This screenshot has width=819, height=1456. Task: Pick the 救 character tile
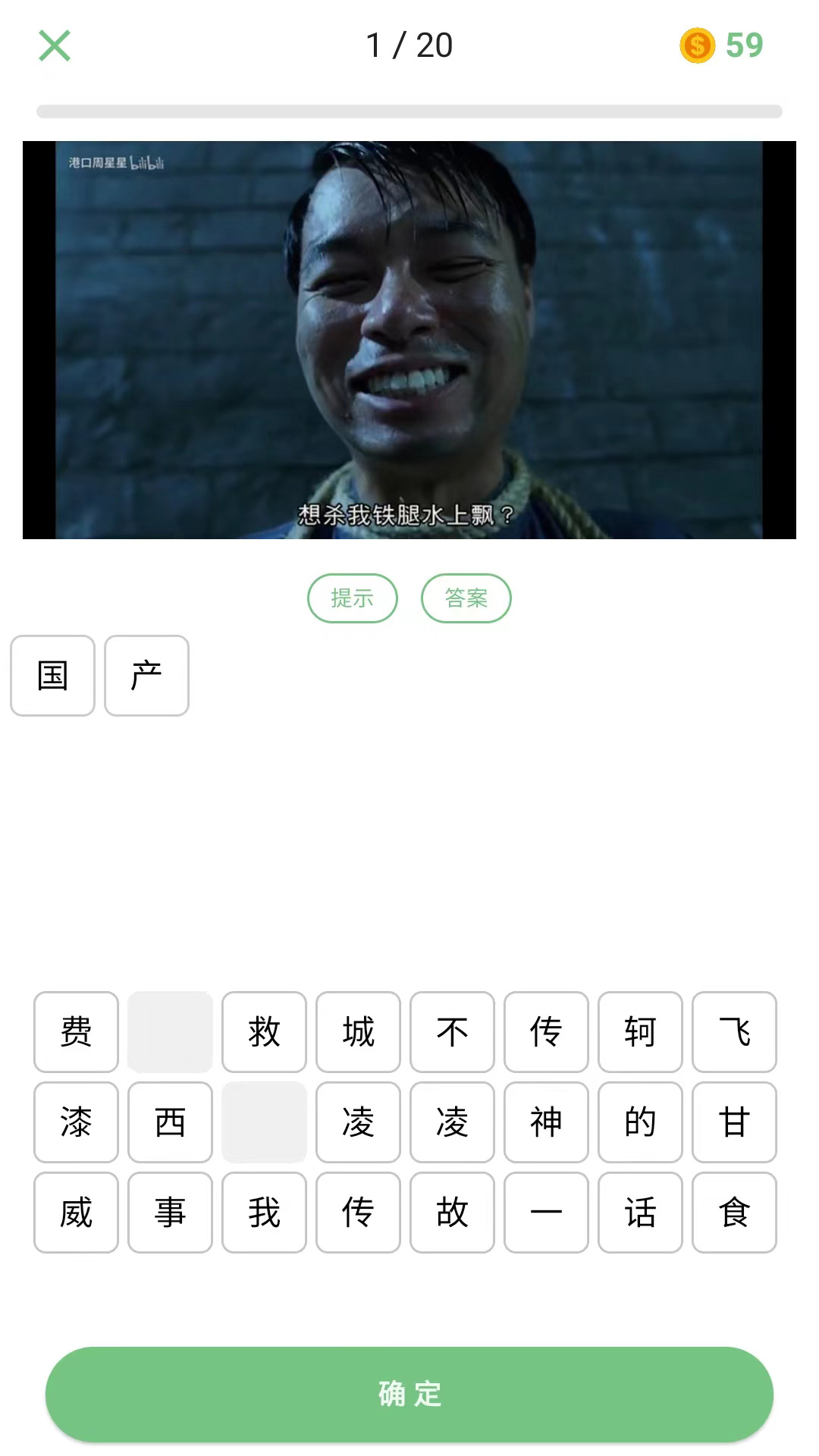(x=264, y=1032)
